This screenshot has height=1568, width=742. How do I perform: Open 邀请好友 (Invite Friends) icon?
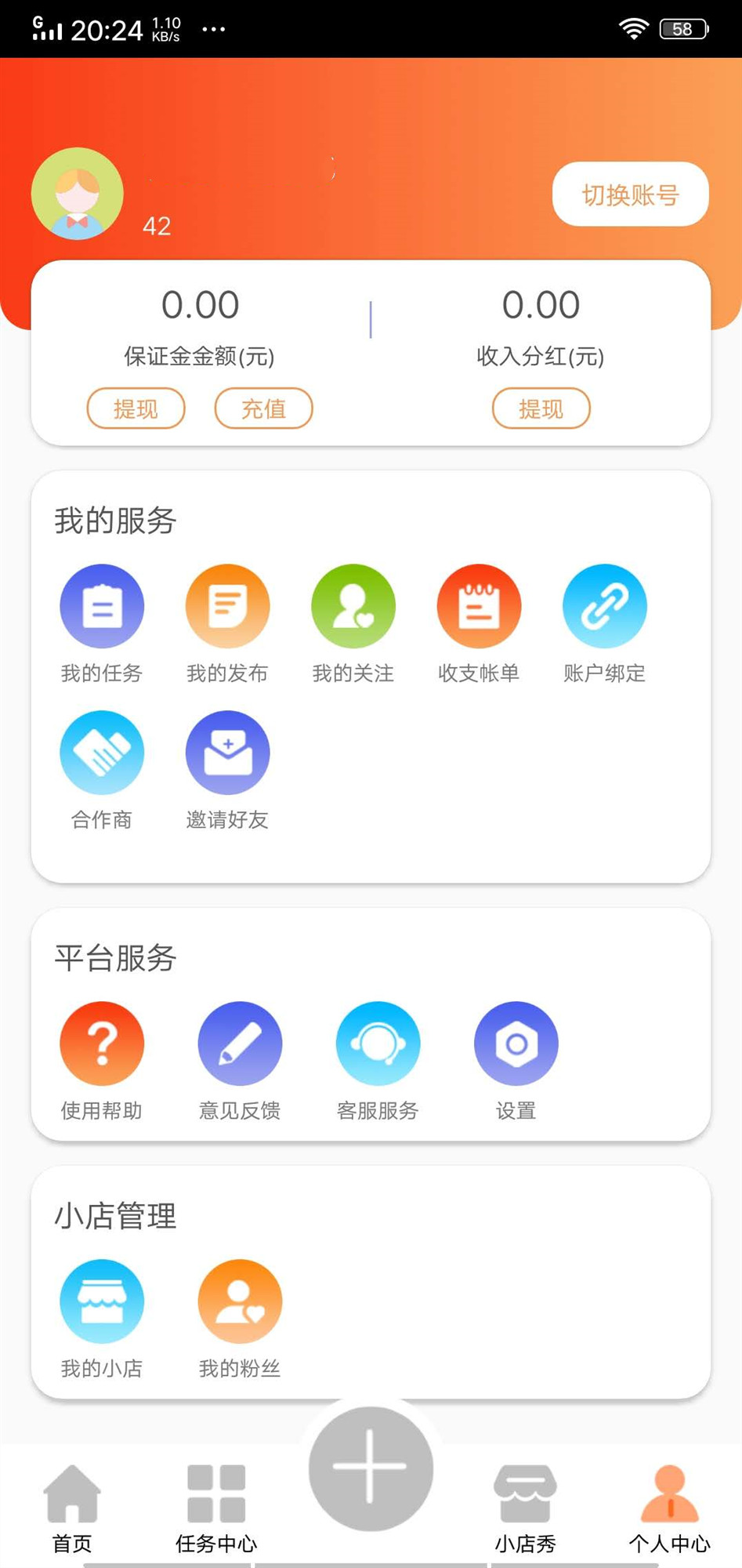pos(227,752)
